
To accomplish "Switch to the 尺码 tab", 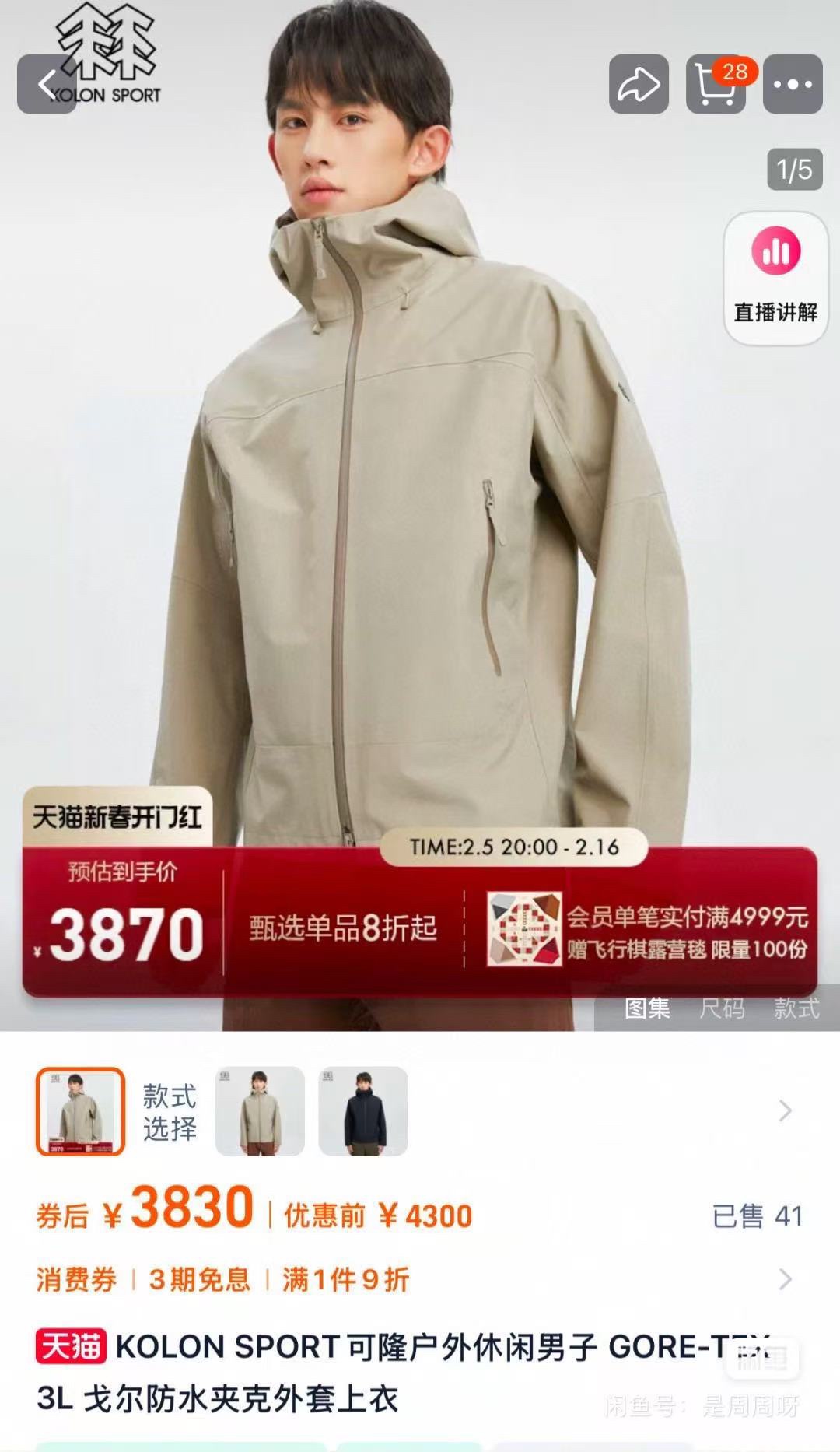I will (x=722, y=1008).
